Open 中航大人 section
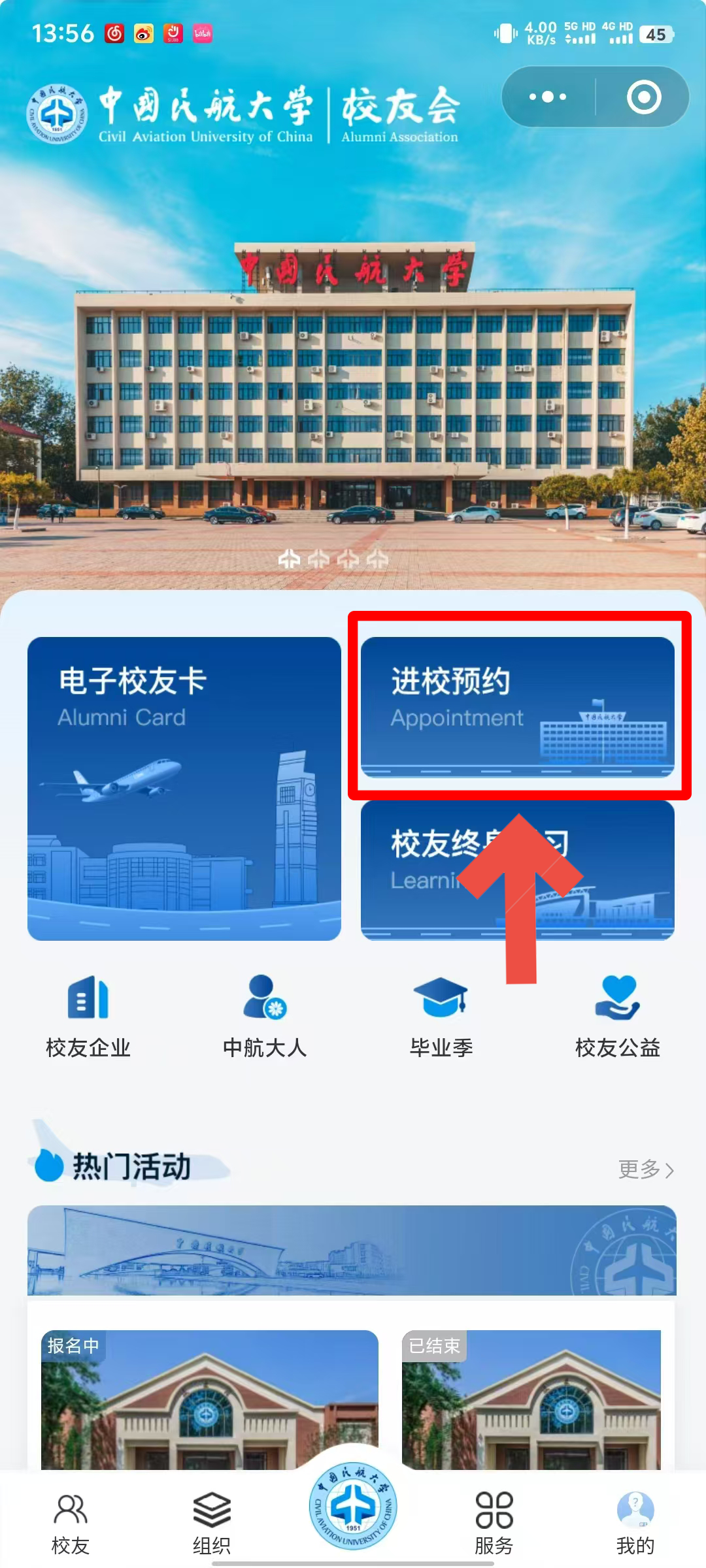This screenshot has width=706, height=1568. pos(265,1016)
